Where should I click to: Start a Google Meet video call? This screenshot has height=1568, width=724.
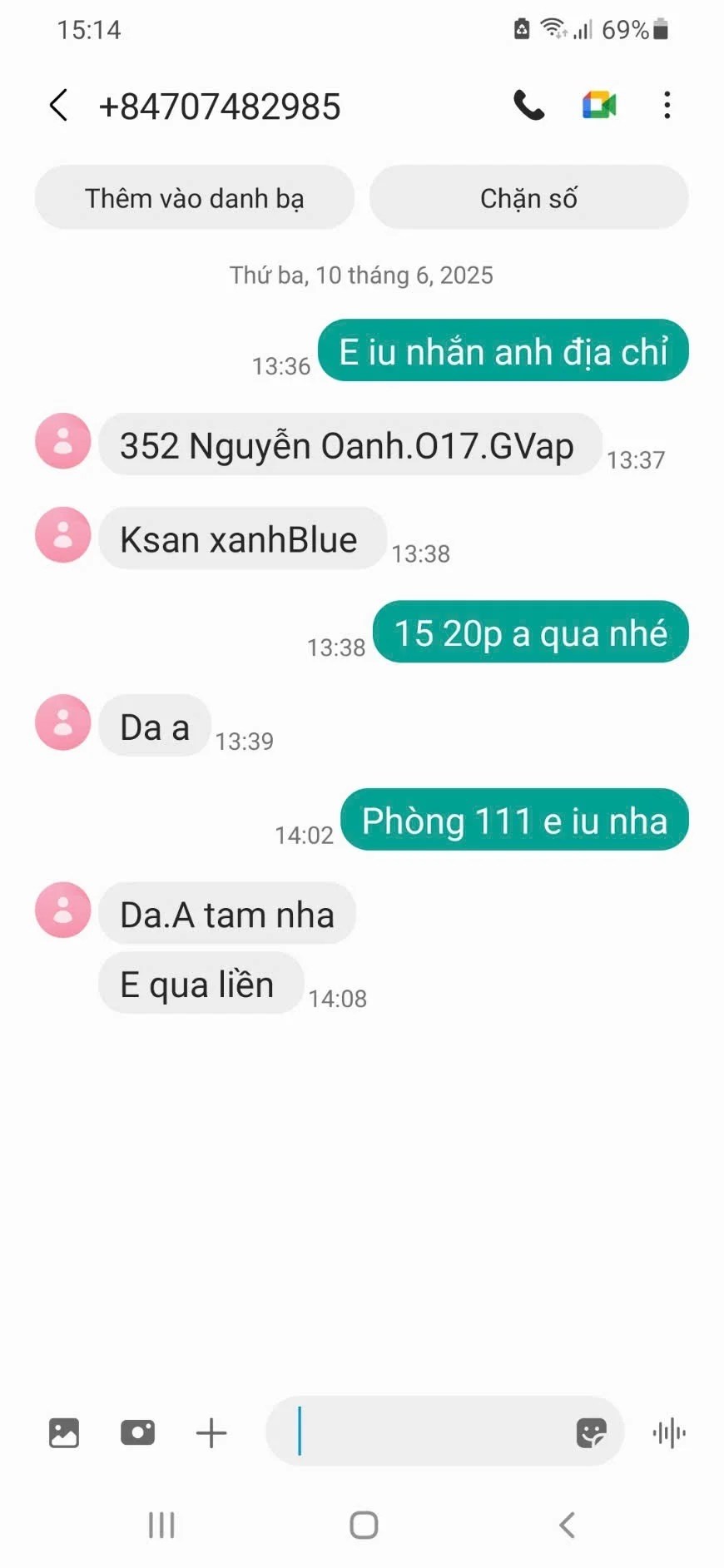pyautogui.click(x=598, y=106)
